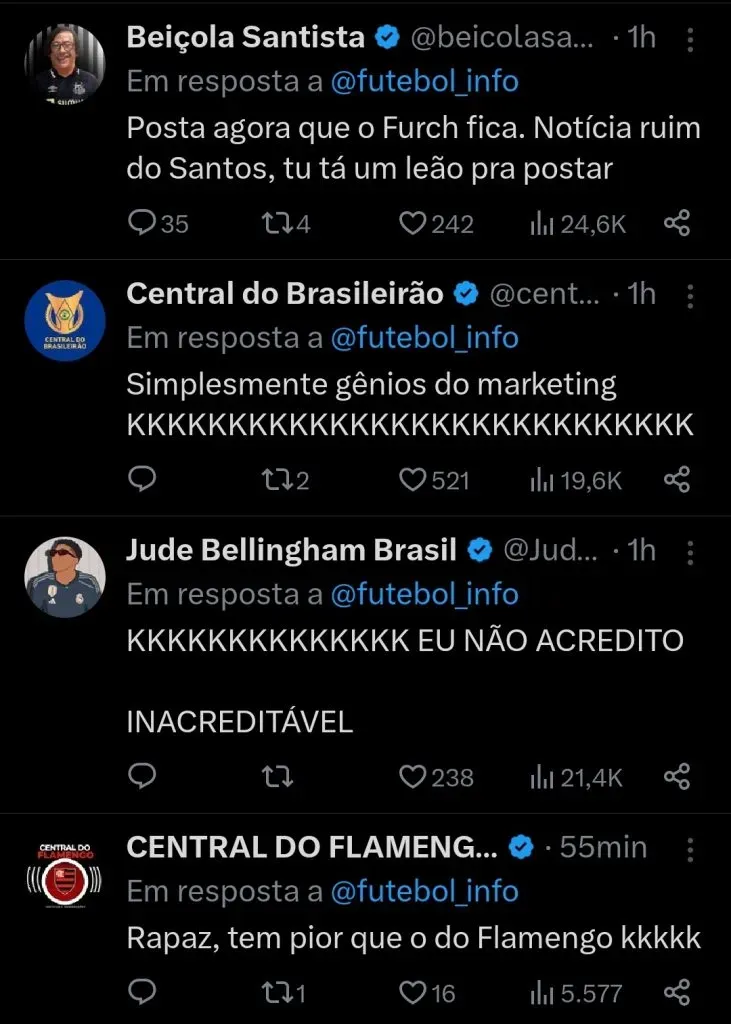
Task: Comment on Central do Brasileirão's reply
Action: (x=143, y=480)
